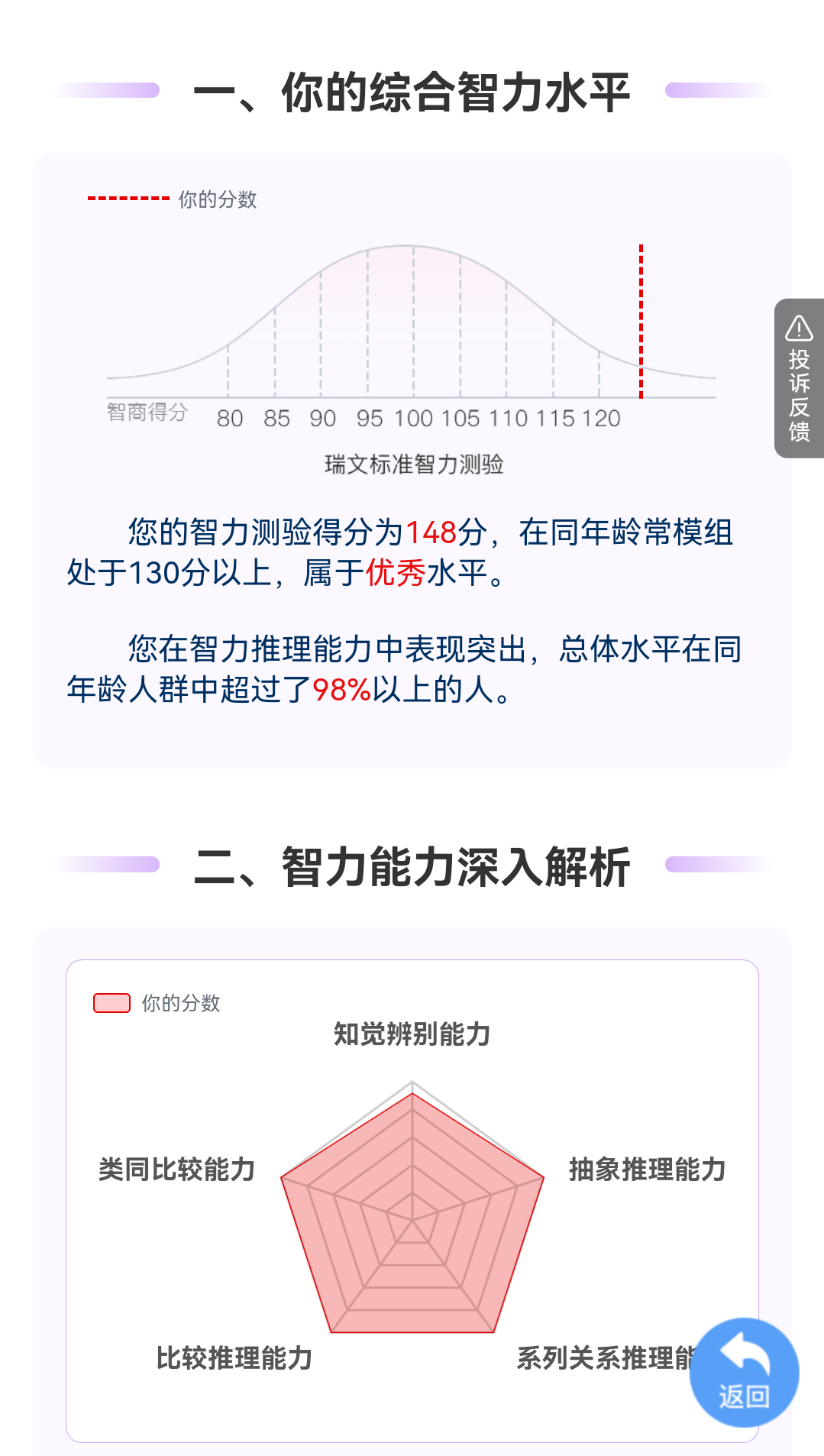Image resolution: width=824 pixels, height=1456 pixels.
Task: Tap the blue 返回 floating button
Action: coord(744,1372)
